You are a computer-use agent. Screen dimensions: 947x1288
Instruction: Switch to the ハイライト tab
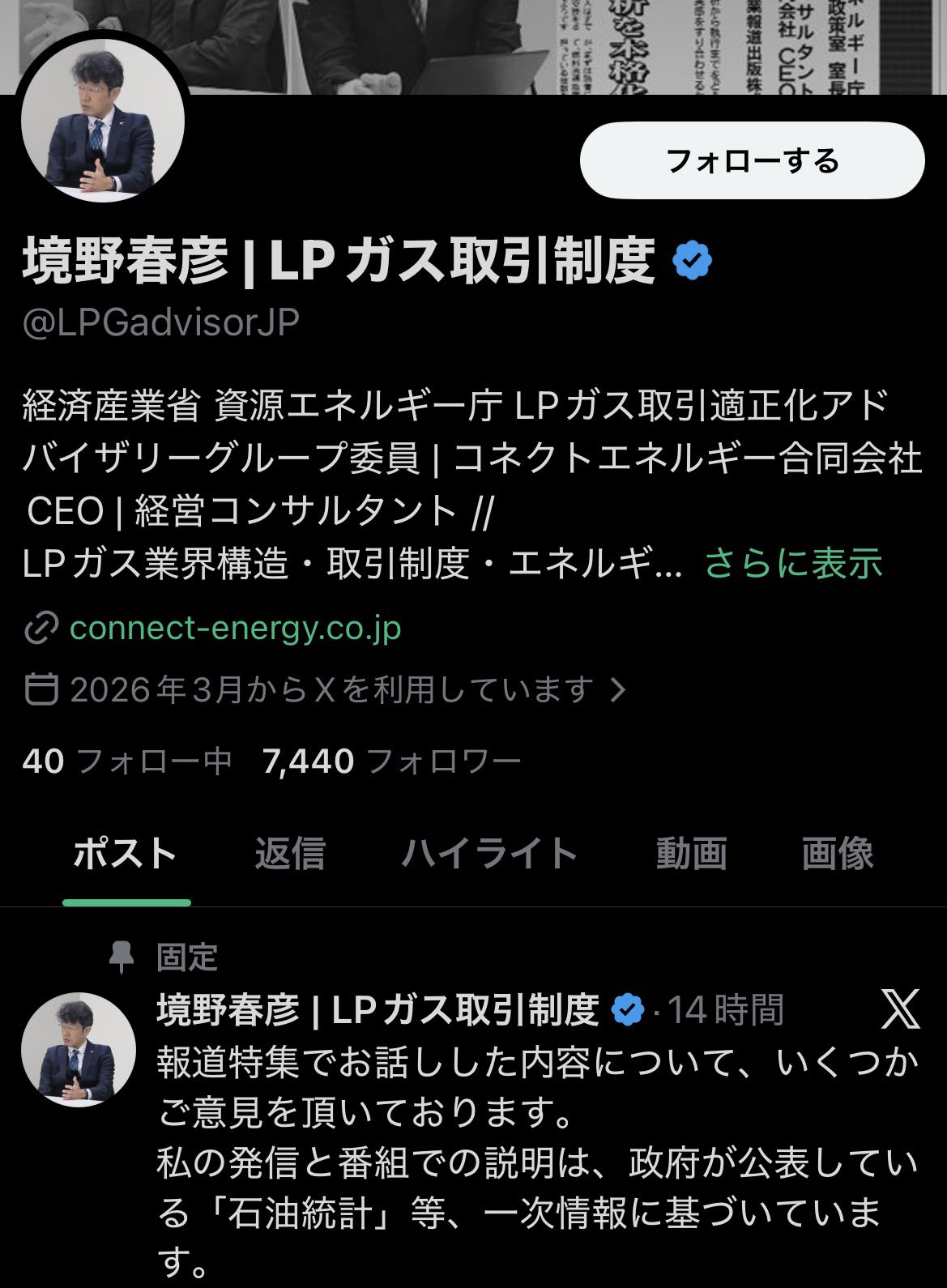[x=489, y=854]
